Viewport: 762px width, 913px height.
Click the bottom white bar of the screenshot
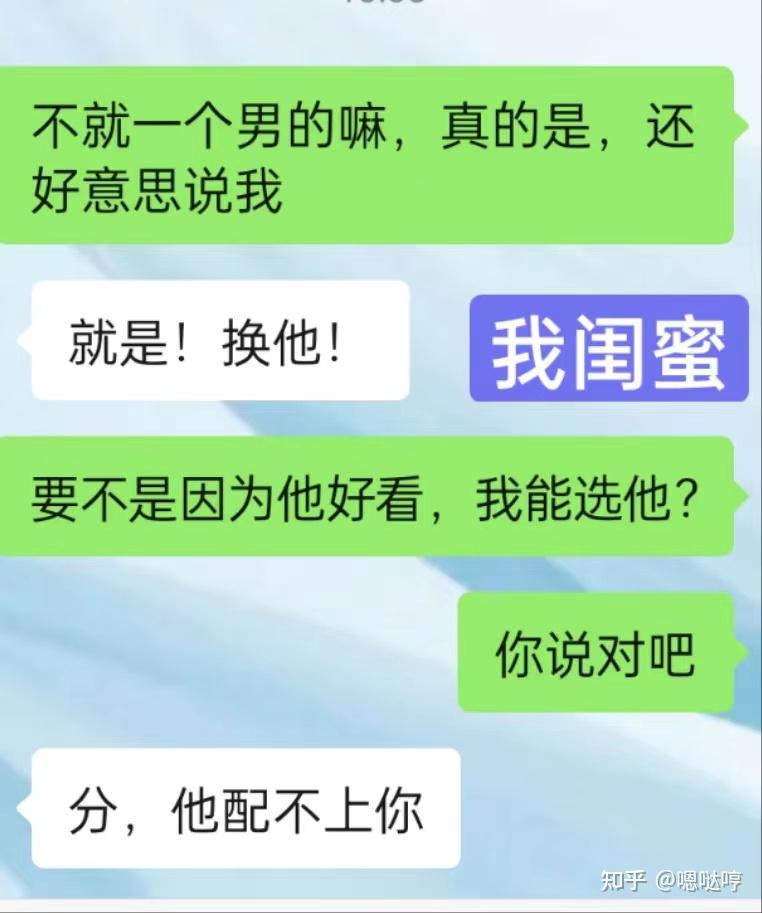click(x=380, y=908)
